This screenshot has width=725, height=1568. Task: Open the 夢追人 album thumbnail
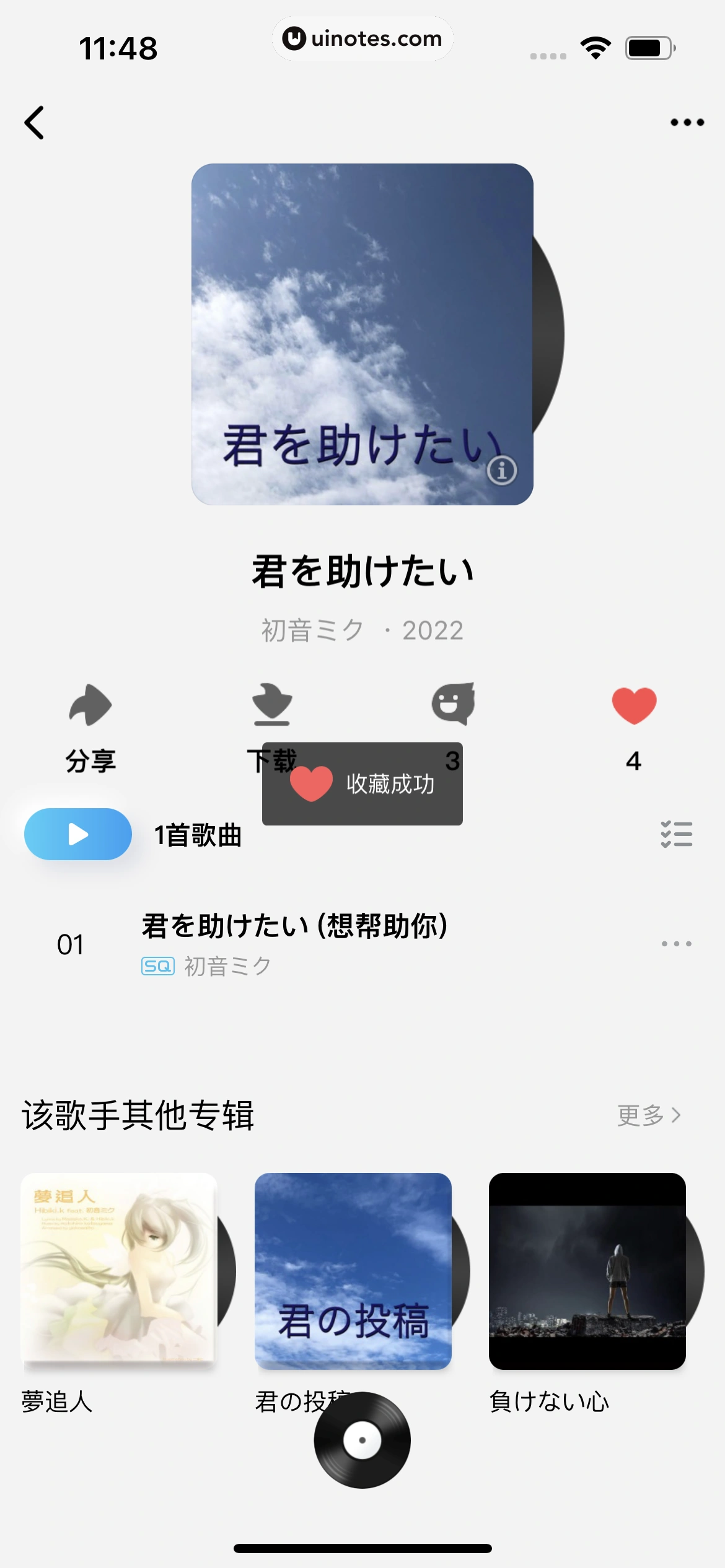(x=119, y=1270)
